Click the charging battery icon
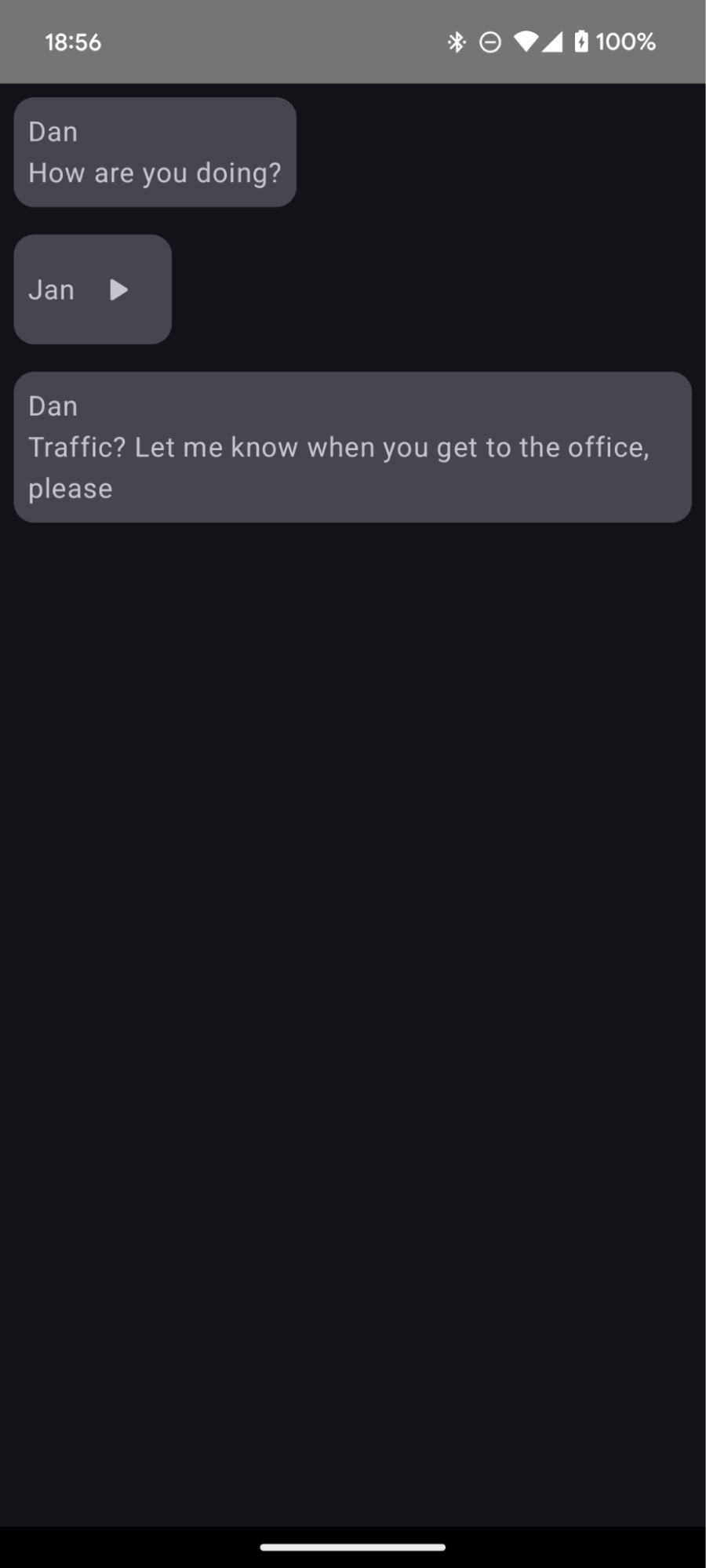The image size is (706, 1568). 580,42
